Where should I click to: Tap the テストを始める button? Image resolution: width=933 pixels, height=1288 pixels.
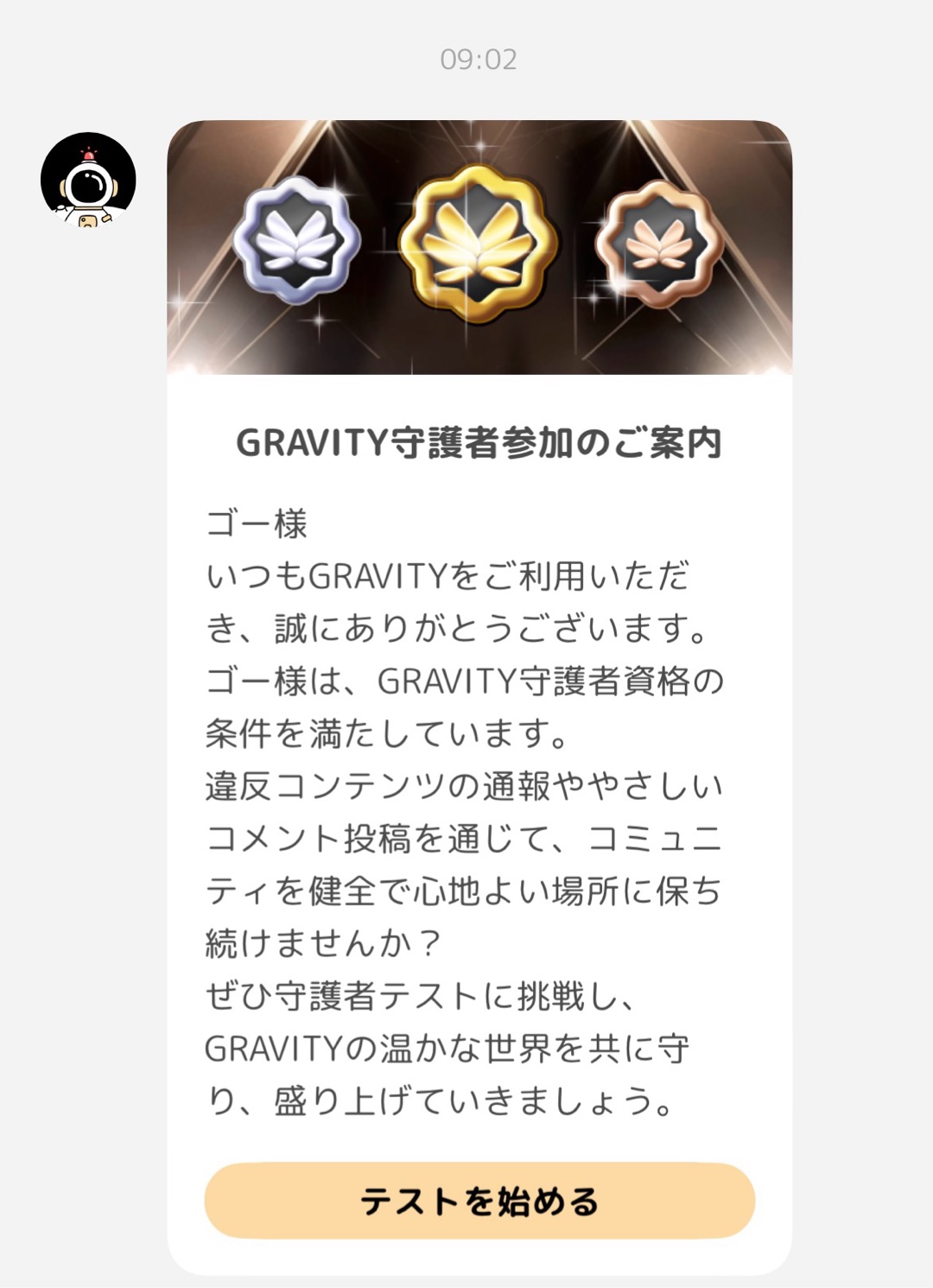tap(479, 1201)
